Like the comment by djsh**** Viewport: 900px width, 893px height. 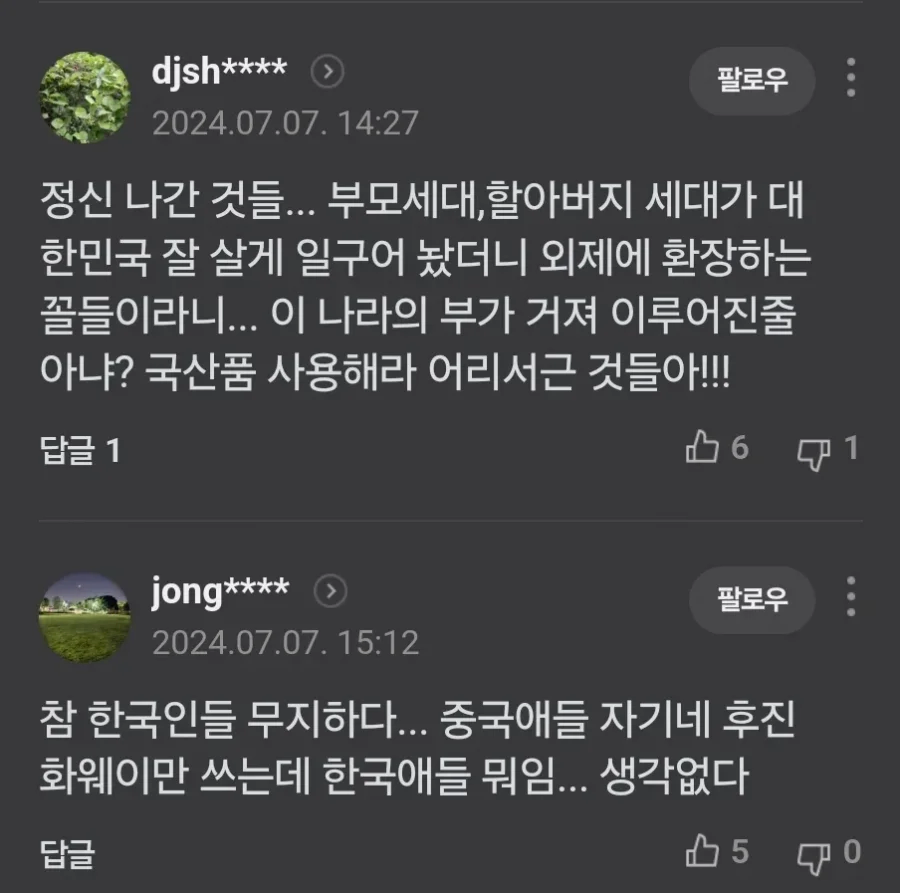tap(703, 449)
